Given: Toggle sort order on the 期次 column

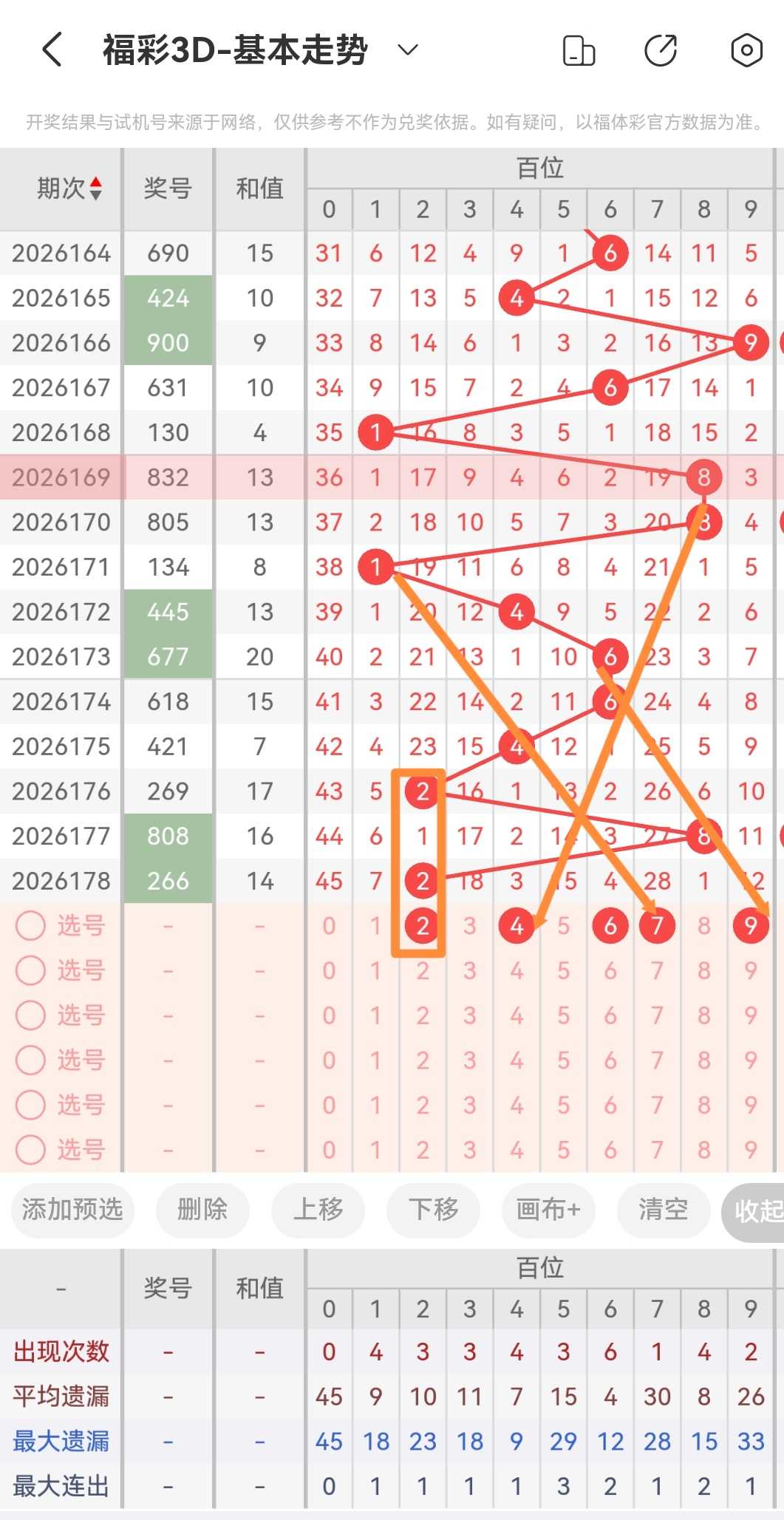Looking at the screenshot, I should click(x=69, y=188).
